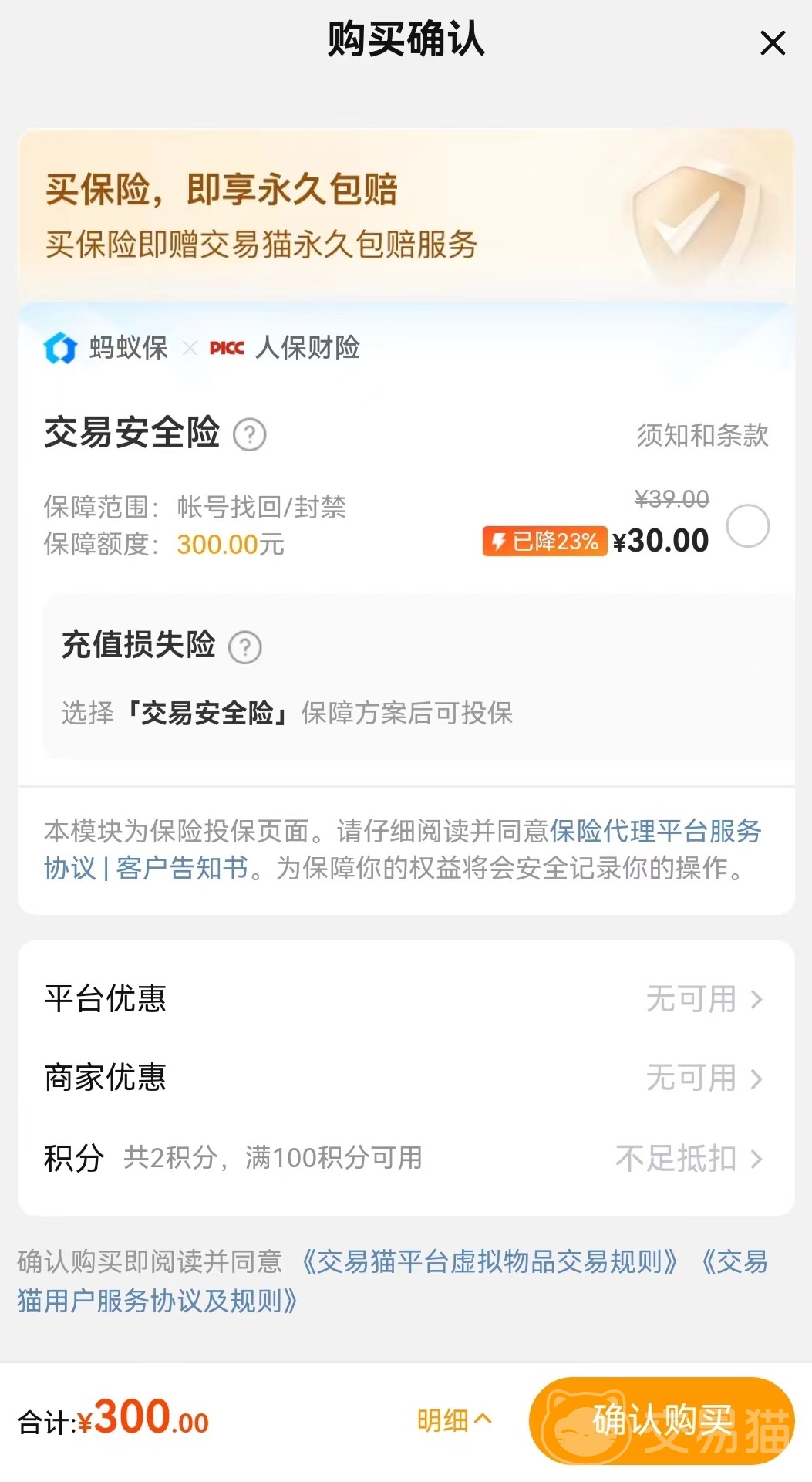Screen dimensions: 812x1482
Task: Open the 保险代理平台服务协议 link
Action: [655, 831]
